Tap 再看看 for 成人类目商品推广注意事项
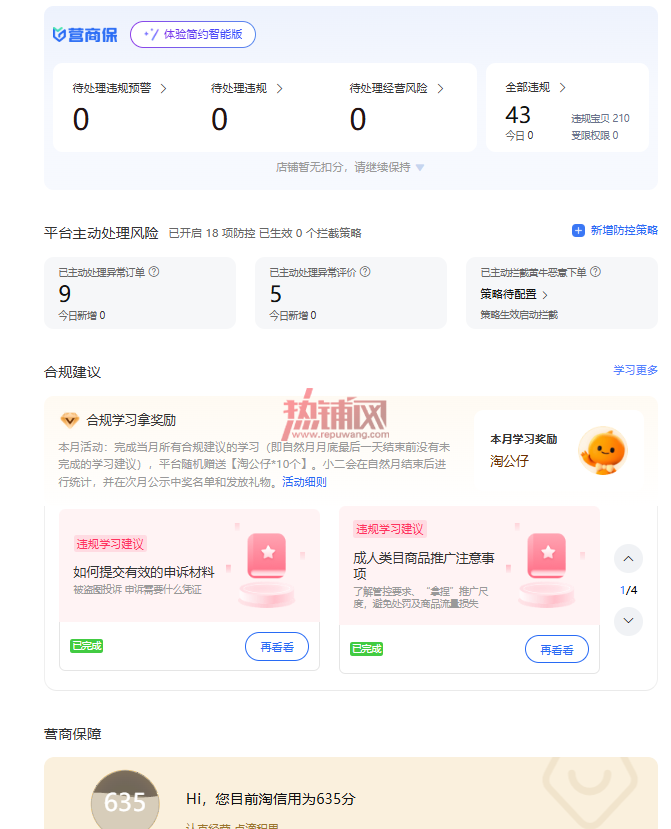 (556, 649)
